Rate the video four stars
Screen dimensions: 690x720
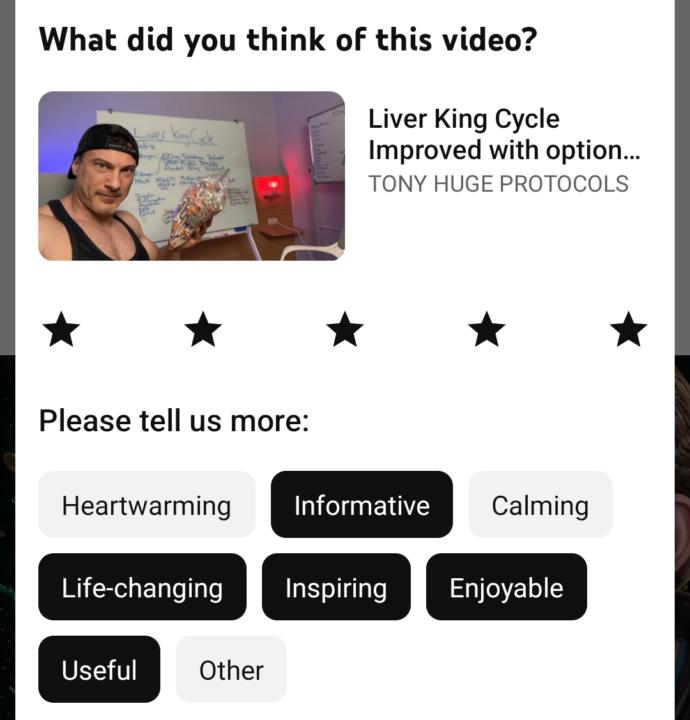pos(487,329)
